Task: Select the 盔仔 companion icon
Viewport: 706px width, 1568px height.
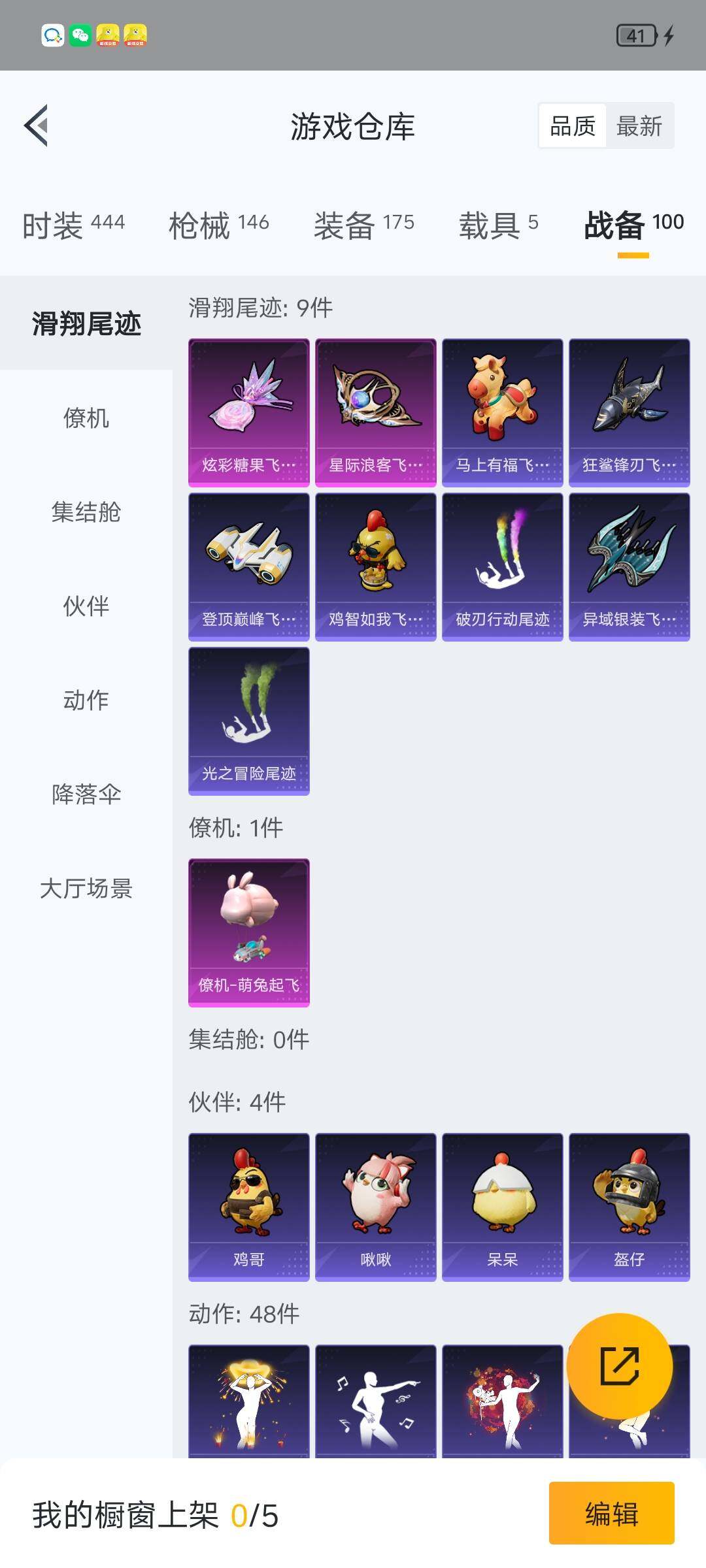Action: 630,1207
